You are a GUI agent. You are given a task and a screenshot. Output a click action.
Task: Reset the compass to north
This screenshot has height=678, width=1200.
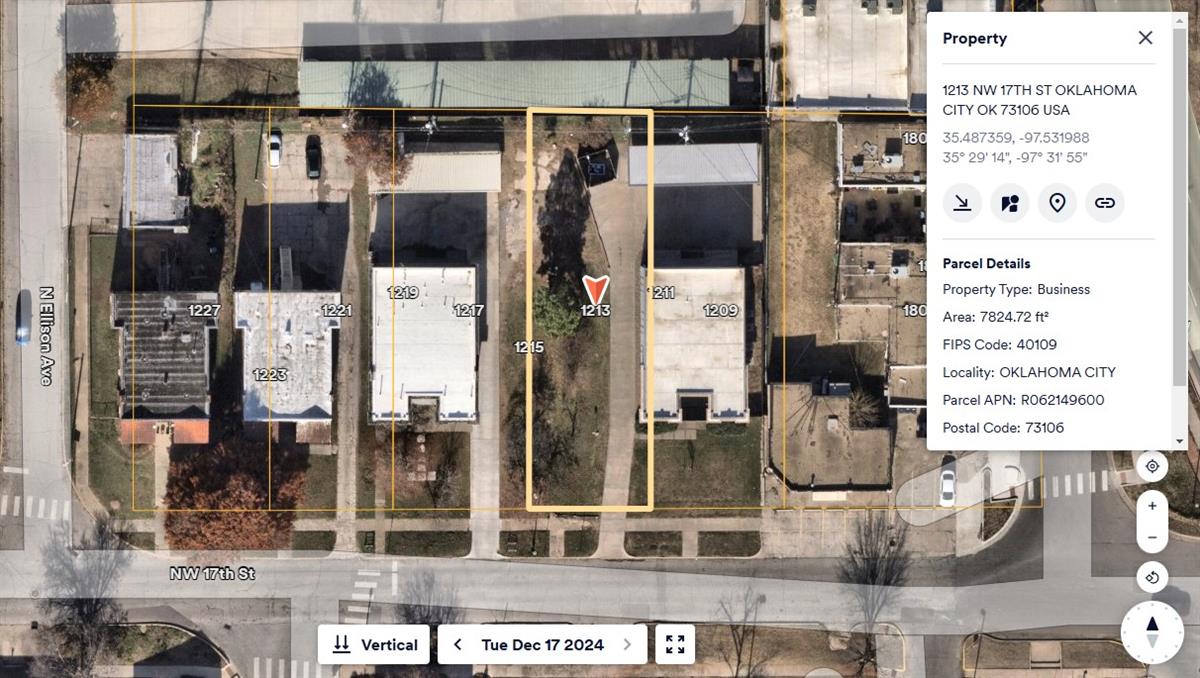click(1152, 632)
